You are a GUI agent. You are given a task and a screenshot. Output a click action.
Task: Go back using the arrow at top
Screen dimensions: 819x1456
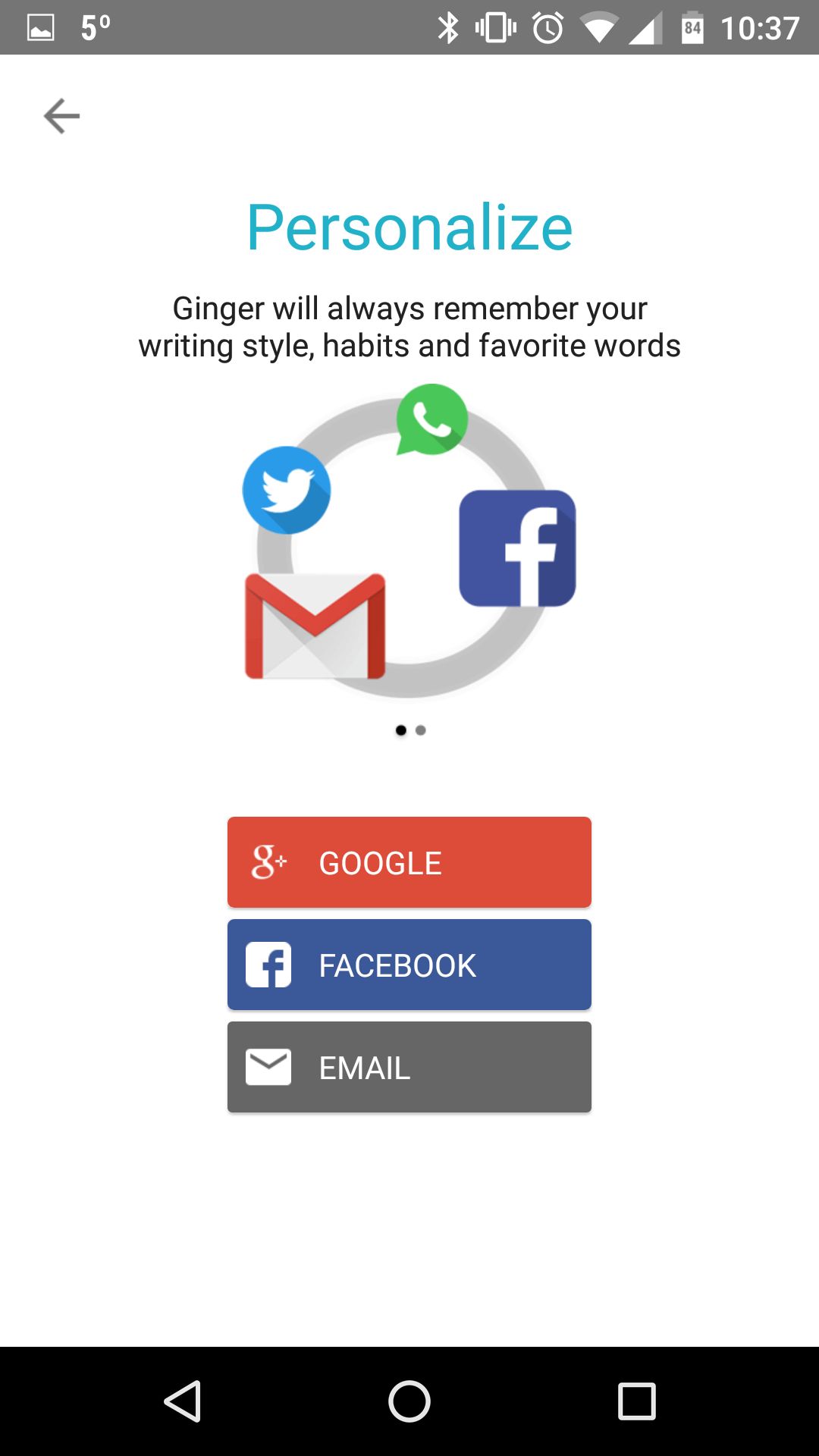coord(61,116)
